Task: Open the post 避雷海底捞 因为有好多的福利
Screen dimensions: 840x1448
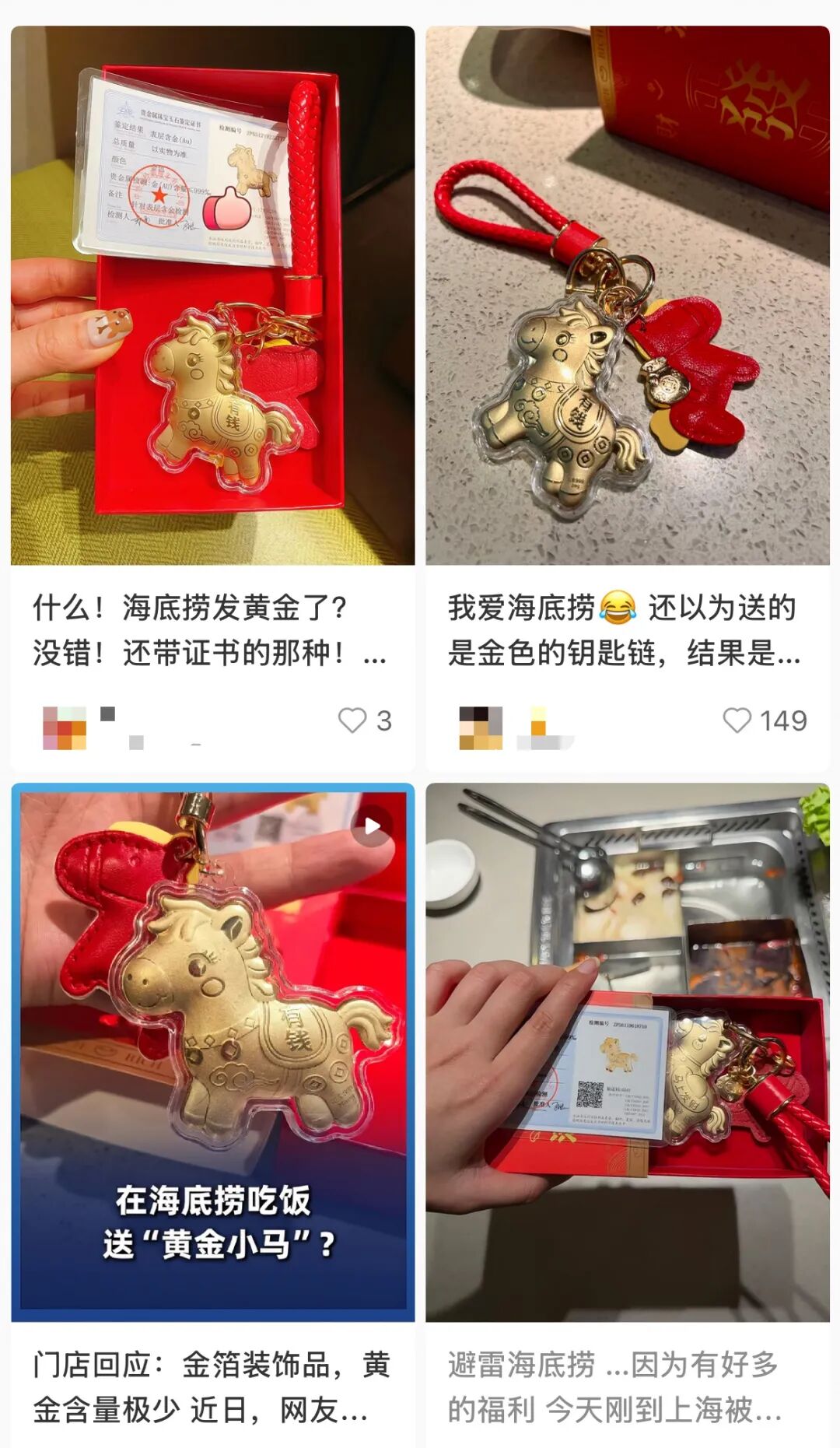Action: (x=627, y=1050)
